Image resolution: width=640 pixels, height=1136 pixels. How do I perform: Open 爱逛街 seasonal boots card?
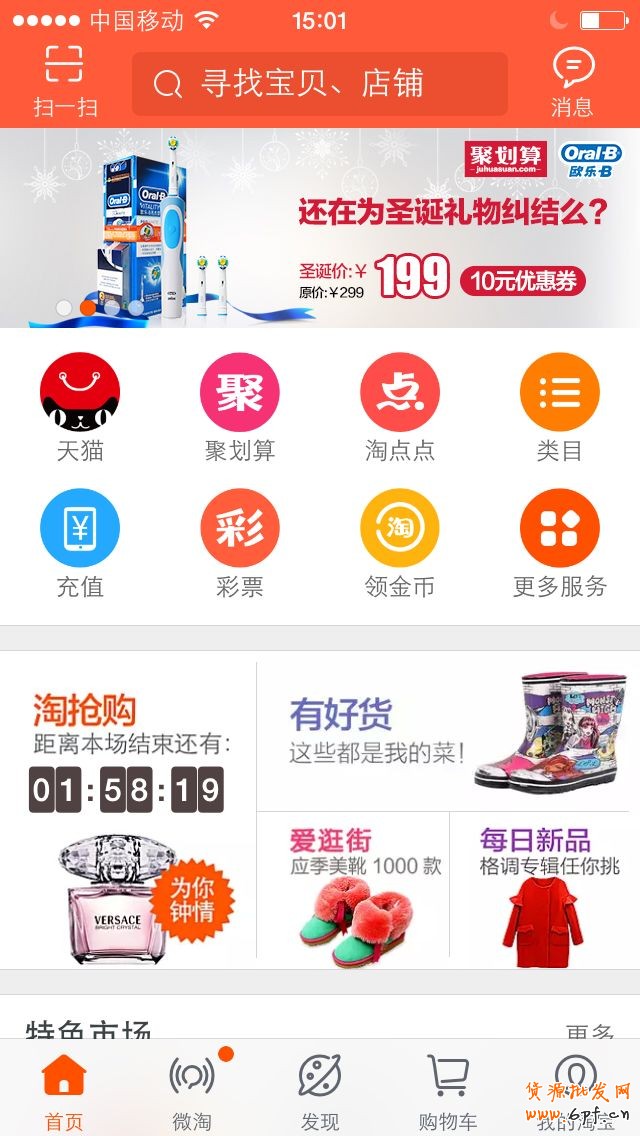point(353,890)
